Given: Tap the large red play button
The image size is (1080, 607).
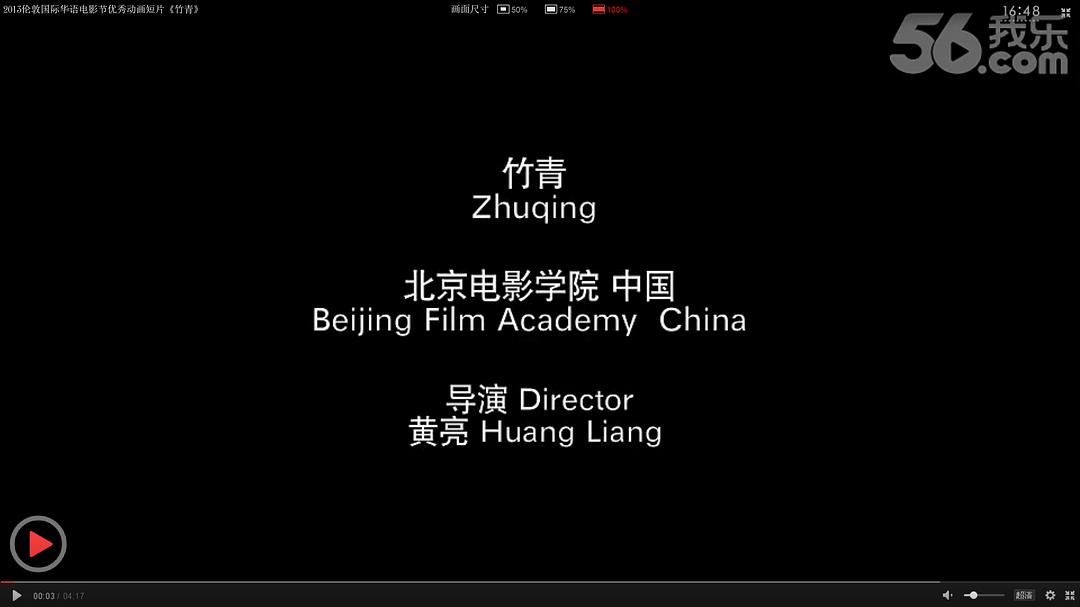Looking at the screenshot, I should (x=38, y=544).
